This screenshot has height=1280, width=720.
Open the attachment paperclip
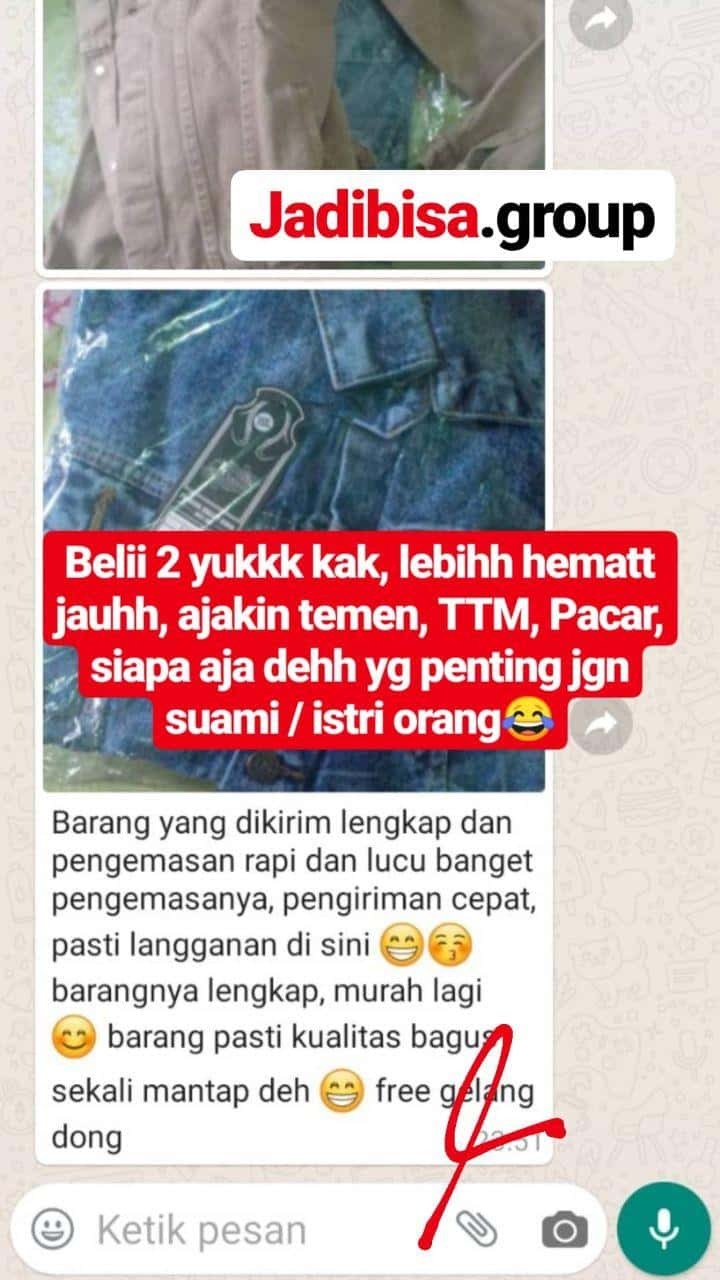tap(477, 1229)
